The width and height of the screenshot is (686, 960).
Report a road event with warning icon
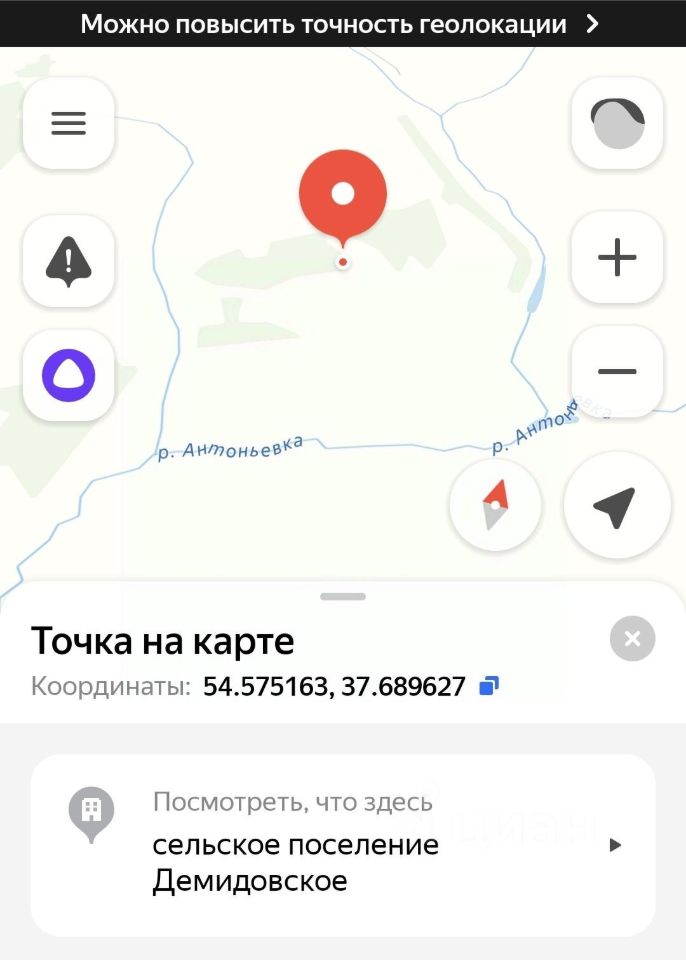click(68, 262)
